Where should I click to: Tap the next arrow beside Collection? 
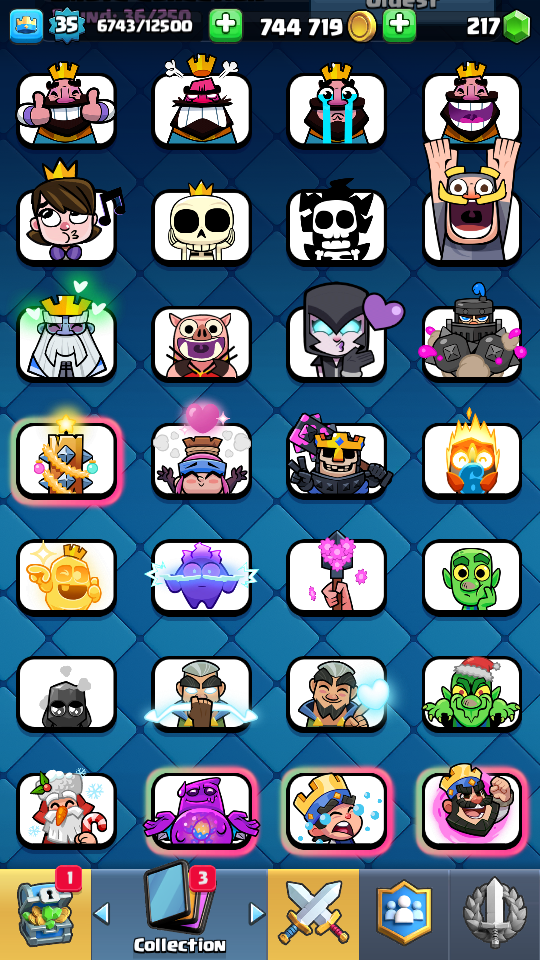tap(257, 914)
